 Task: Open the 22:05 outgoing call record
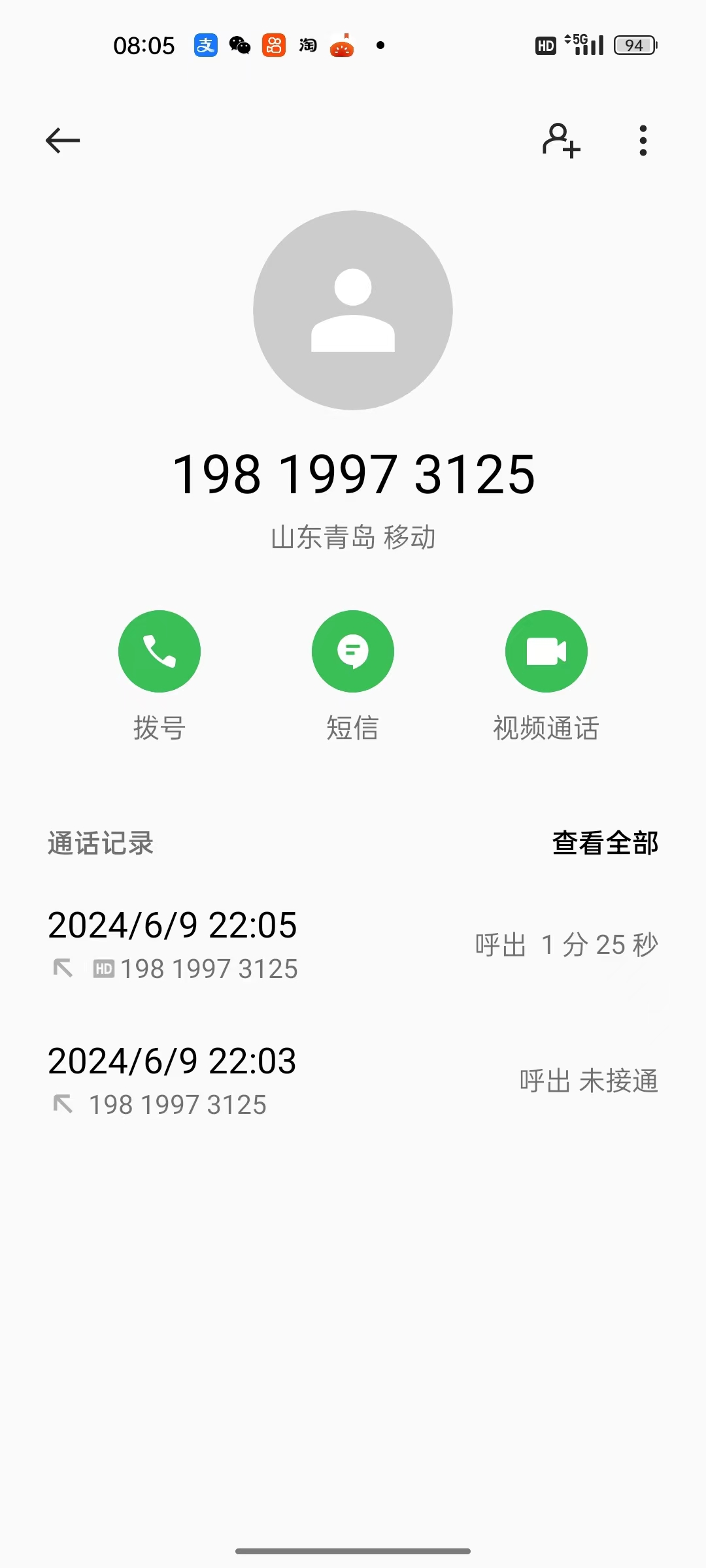pyautogui.click(x=353, y=945)
